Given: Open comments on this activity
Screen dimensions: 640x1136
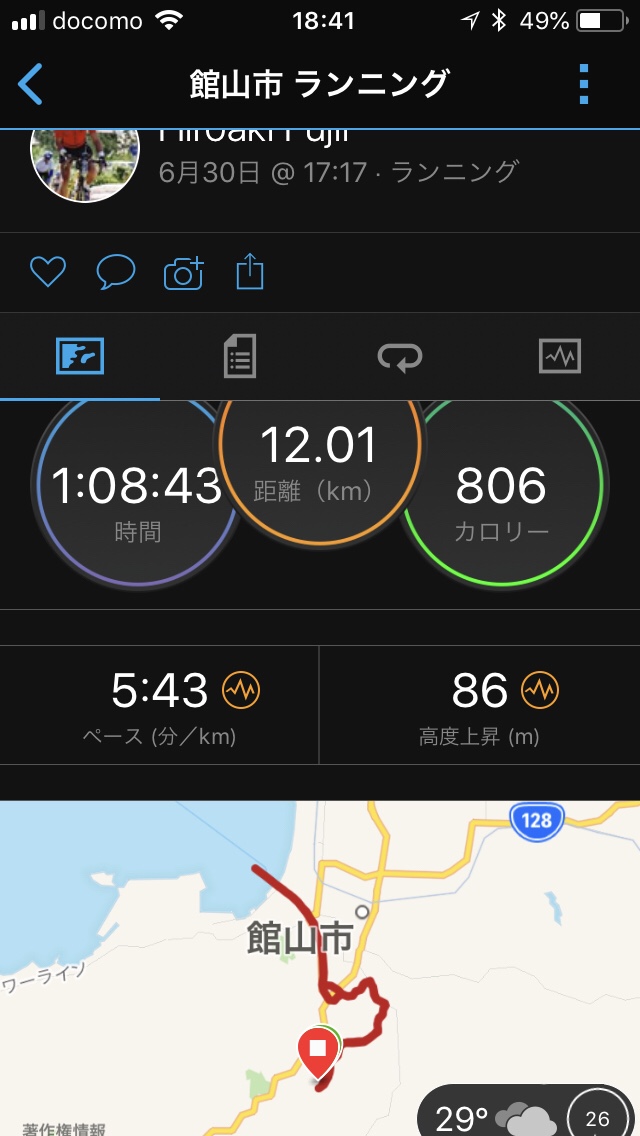Looking at the screenshot, I should 116,272.
